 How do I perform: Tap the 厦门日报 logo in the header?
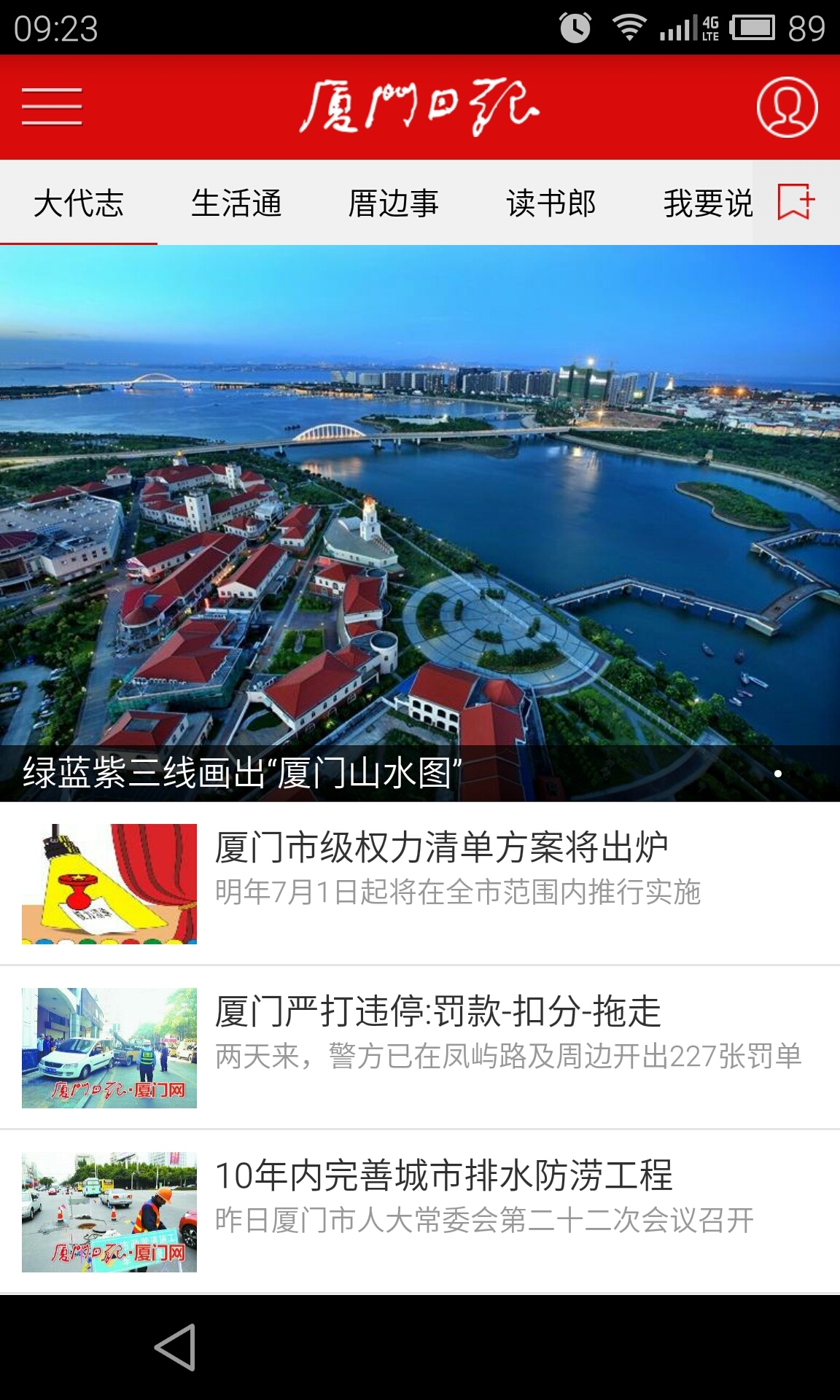tap(420, 106)
